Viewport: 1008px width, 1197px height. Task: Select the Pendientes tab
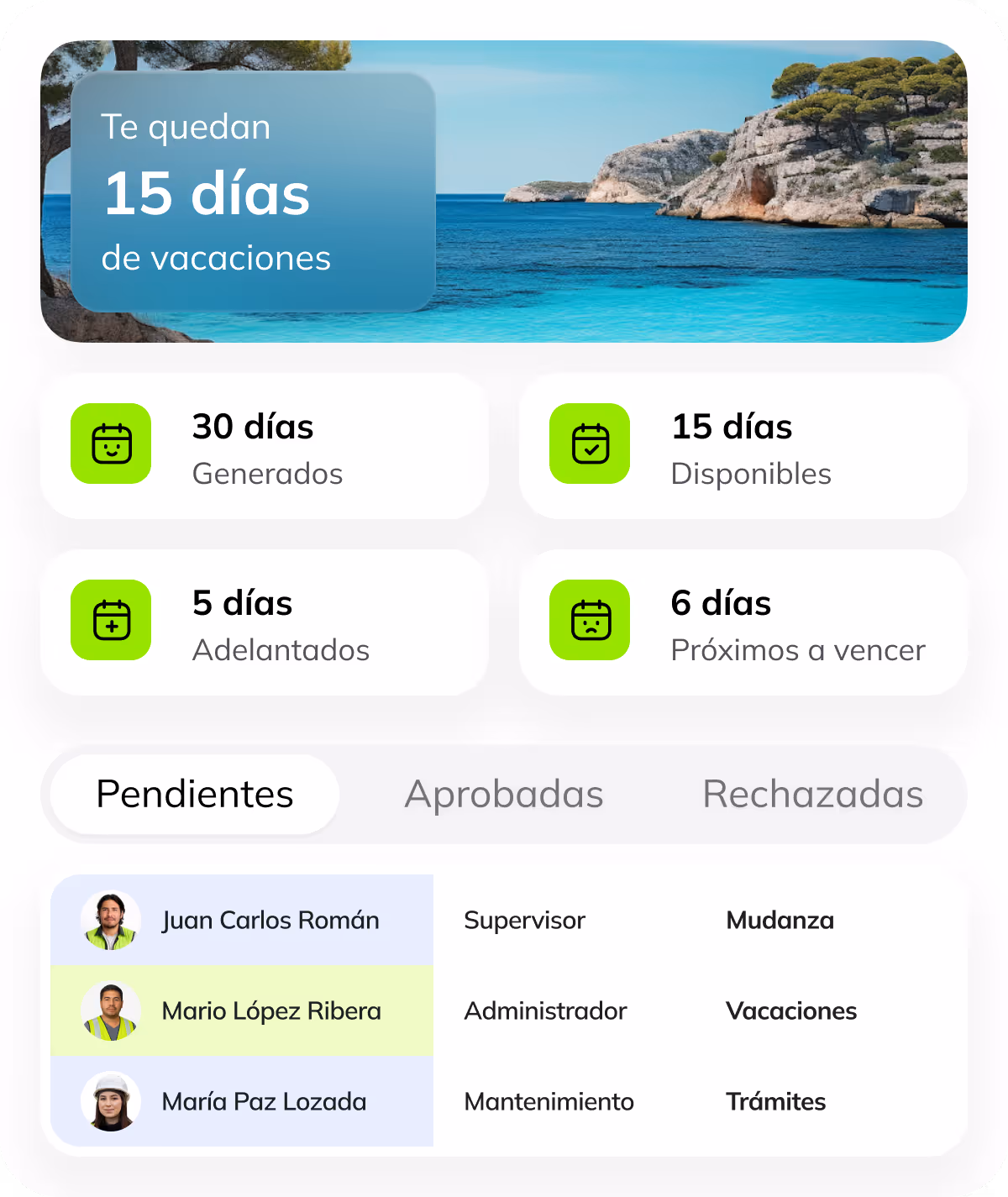click(195, 795)
